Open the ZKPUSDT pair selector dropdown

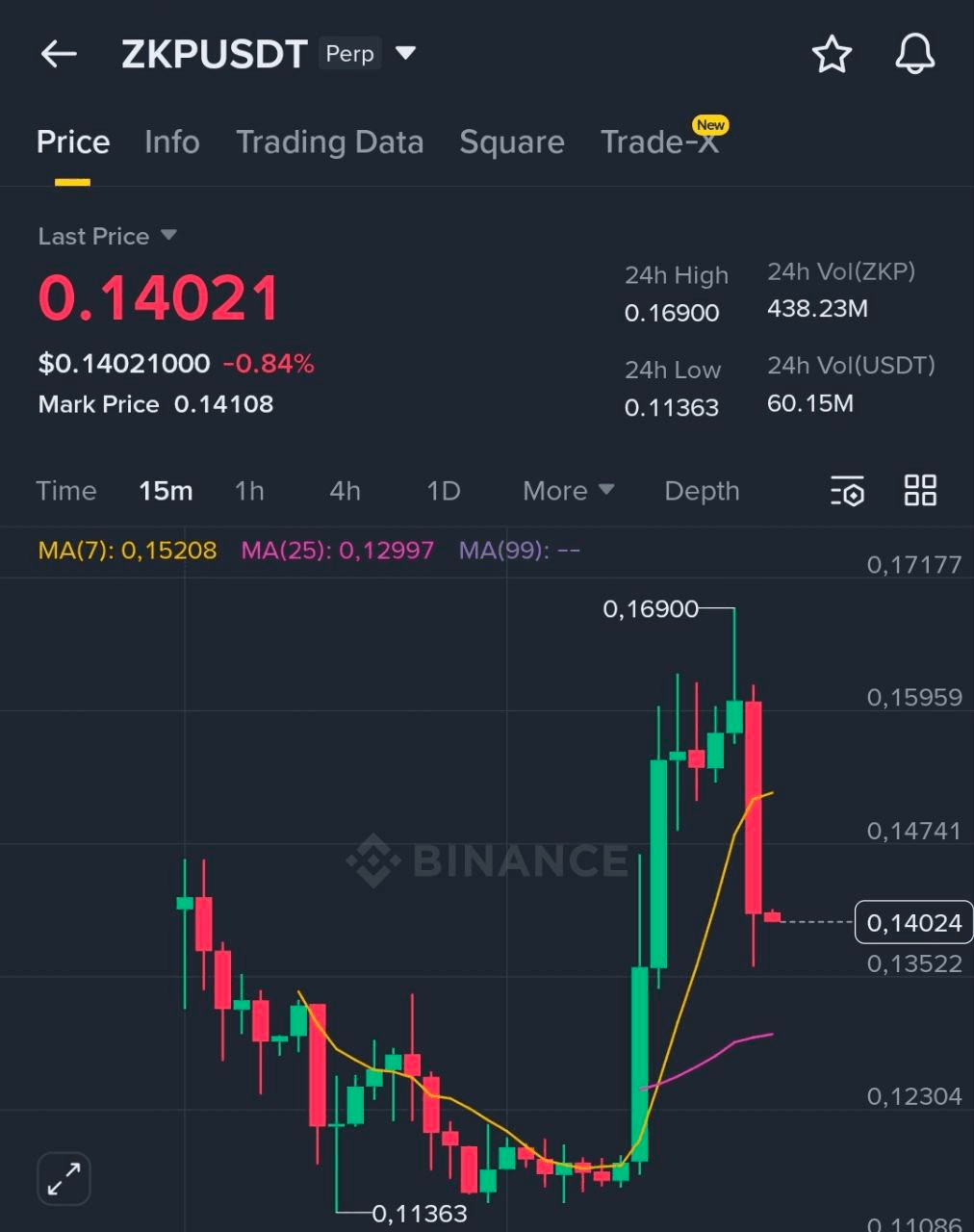tap(406, 53)
